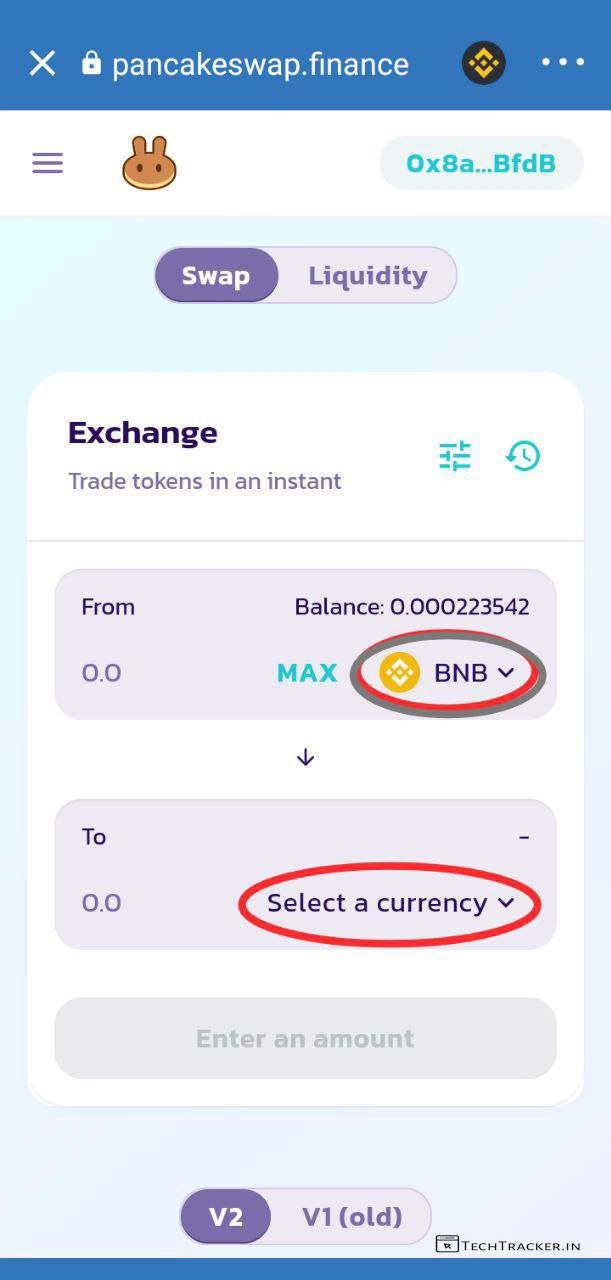
Task: Expand the BNB token dropdown
Action: click(448, 673)
